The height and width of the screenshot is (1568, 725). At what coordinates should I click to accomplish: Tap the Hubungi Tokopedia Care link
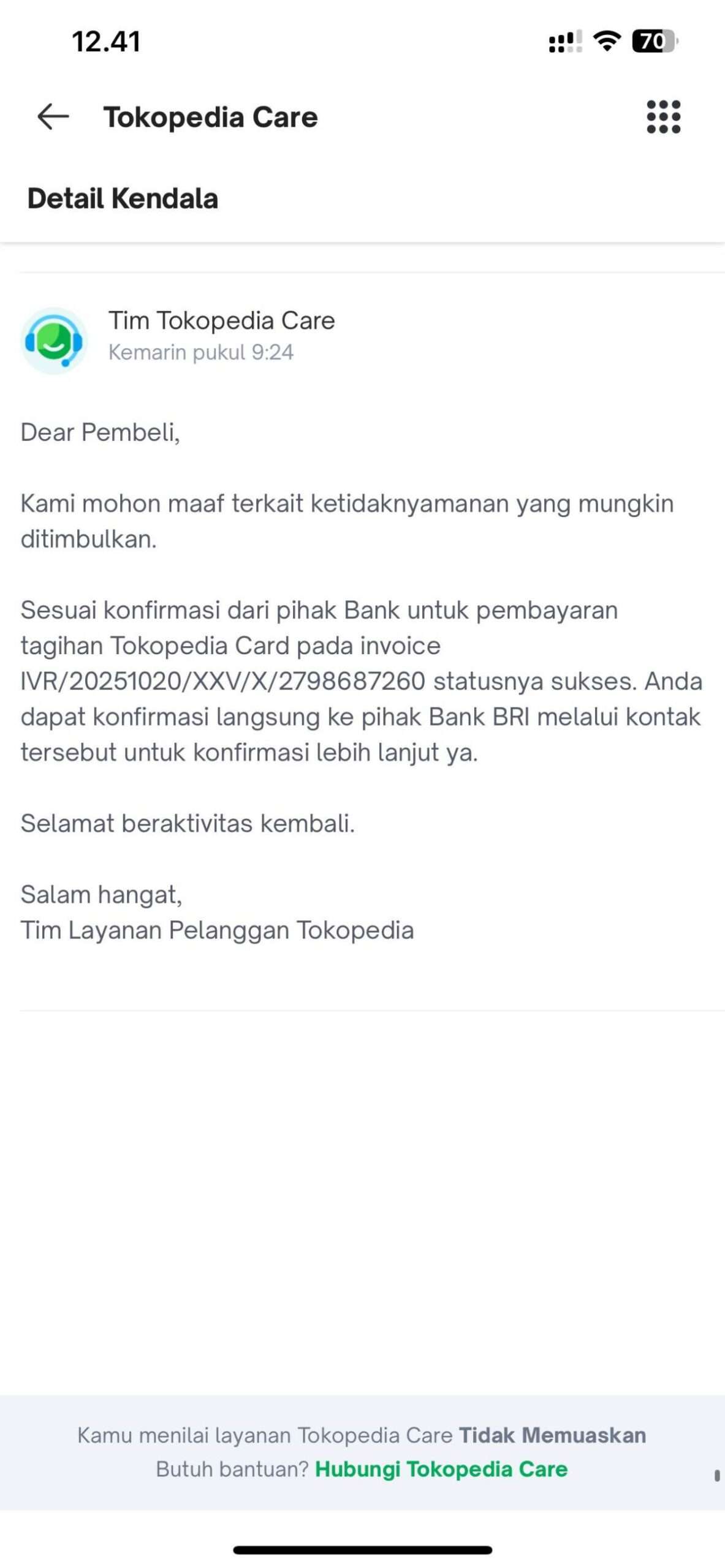[x=441, y=1469]
